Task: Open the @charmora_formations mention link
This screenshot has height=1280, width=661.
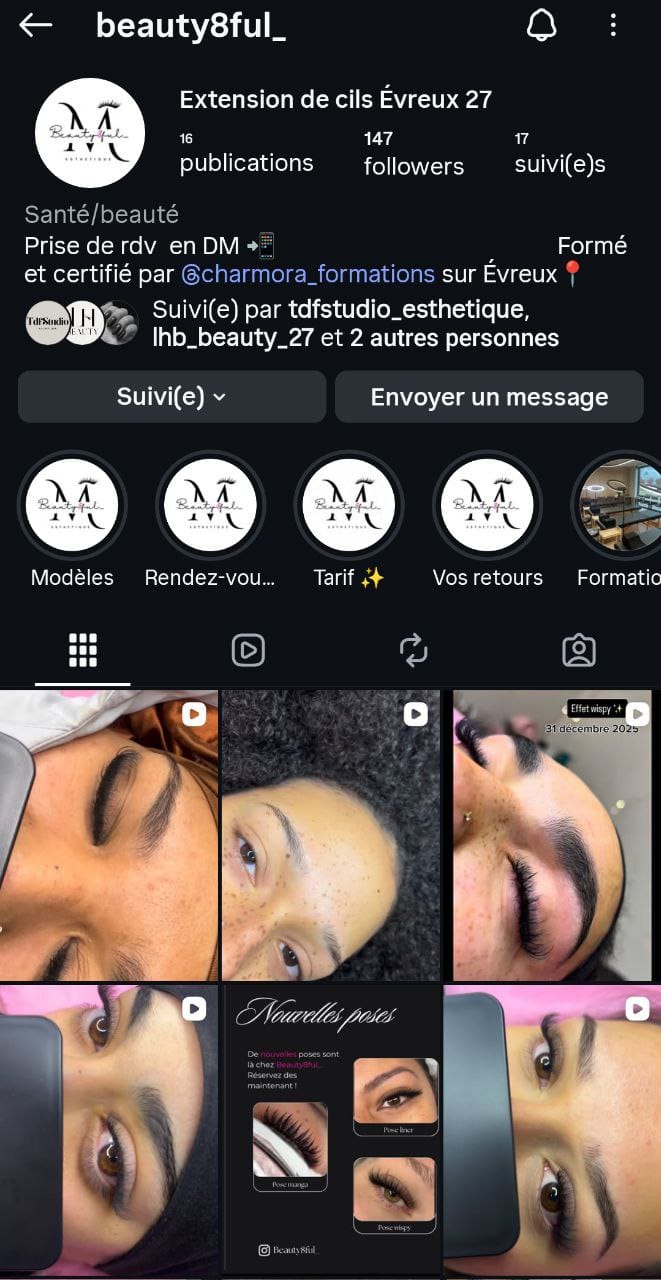Action: pyautogui.click(x=307, y=273)
